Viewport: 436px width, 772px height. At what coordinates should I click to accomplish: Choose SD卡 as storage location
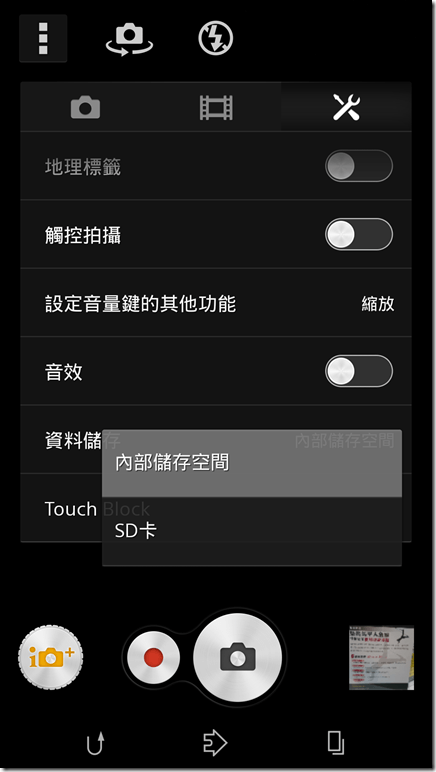[252, 531]
